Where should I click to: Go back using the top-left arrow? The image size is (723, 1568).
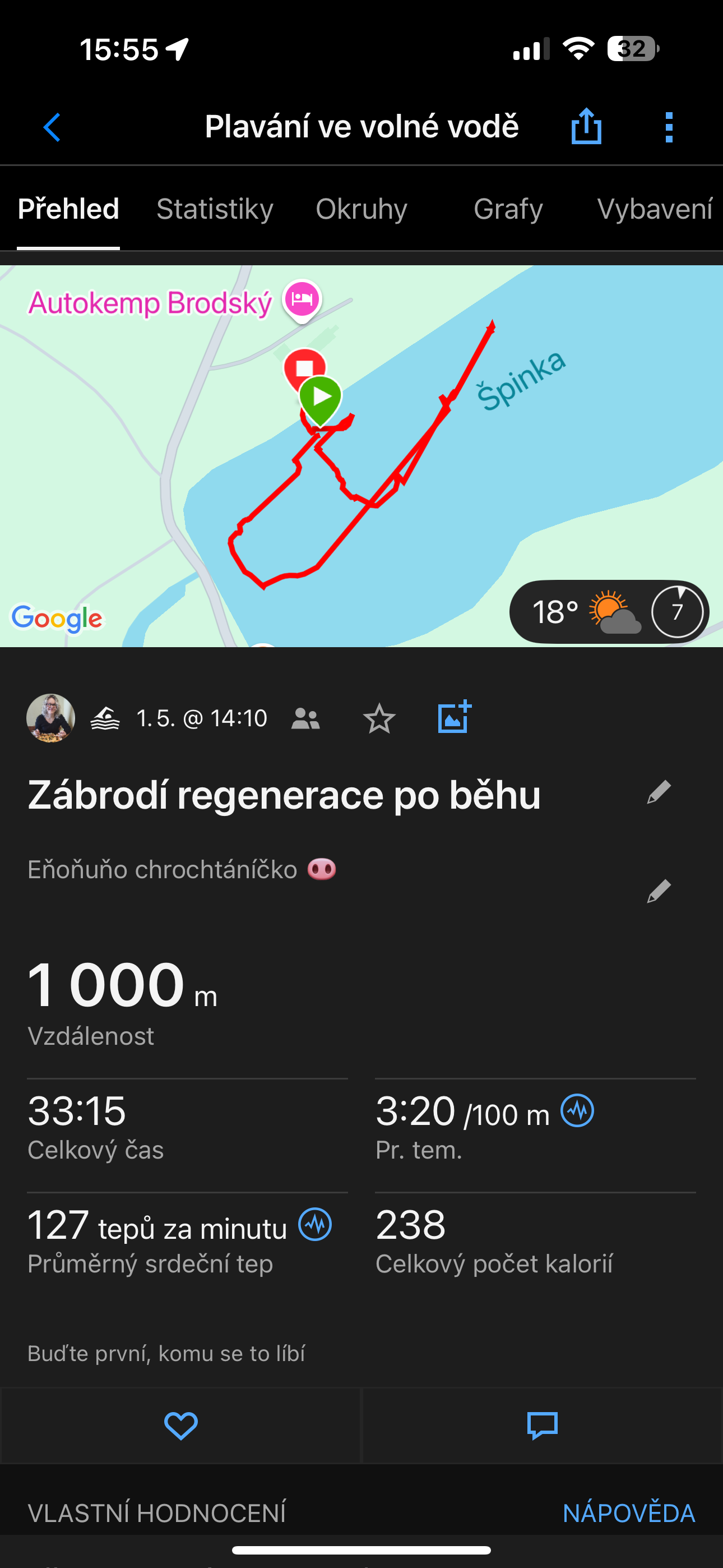(x=52, y=127)
